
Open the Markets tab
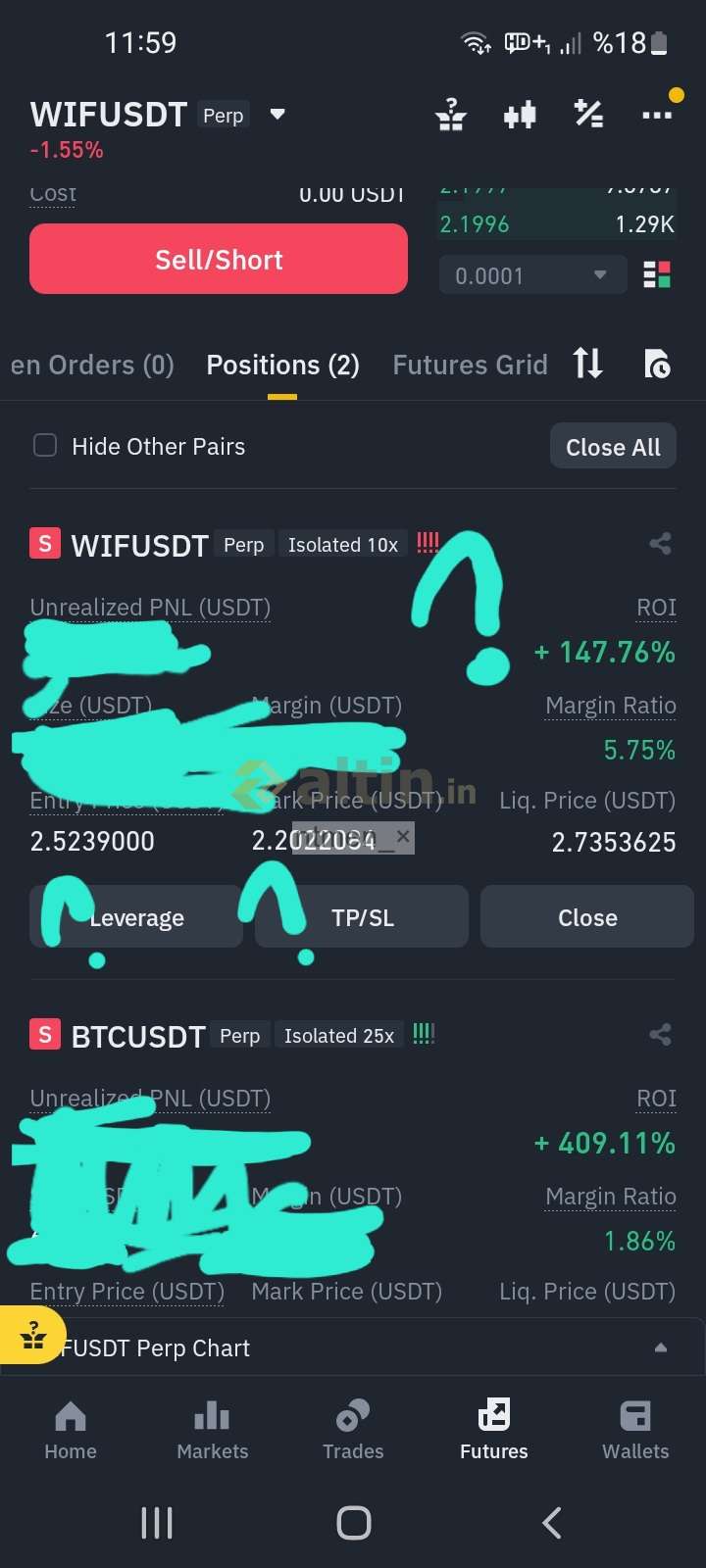212,1432
